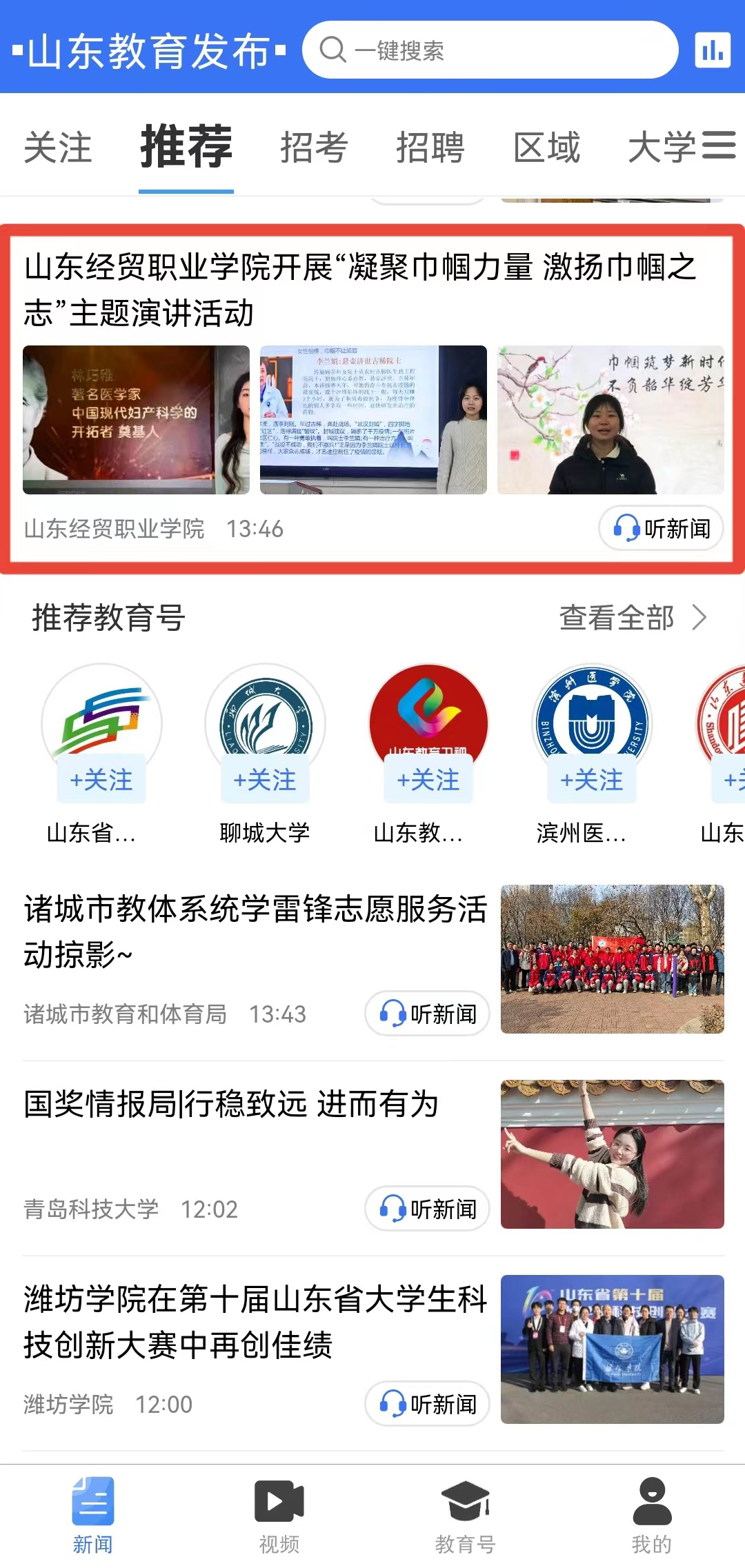Follow the 山东省… account

coord(101,780)
